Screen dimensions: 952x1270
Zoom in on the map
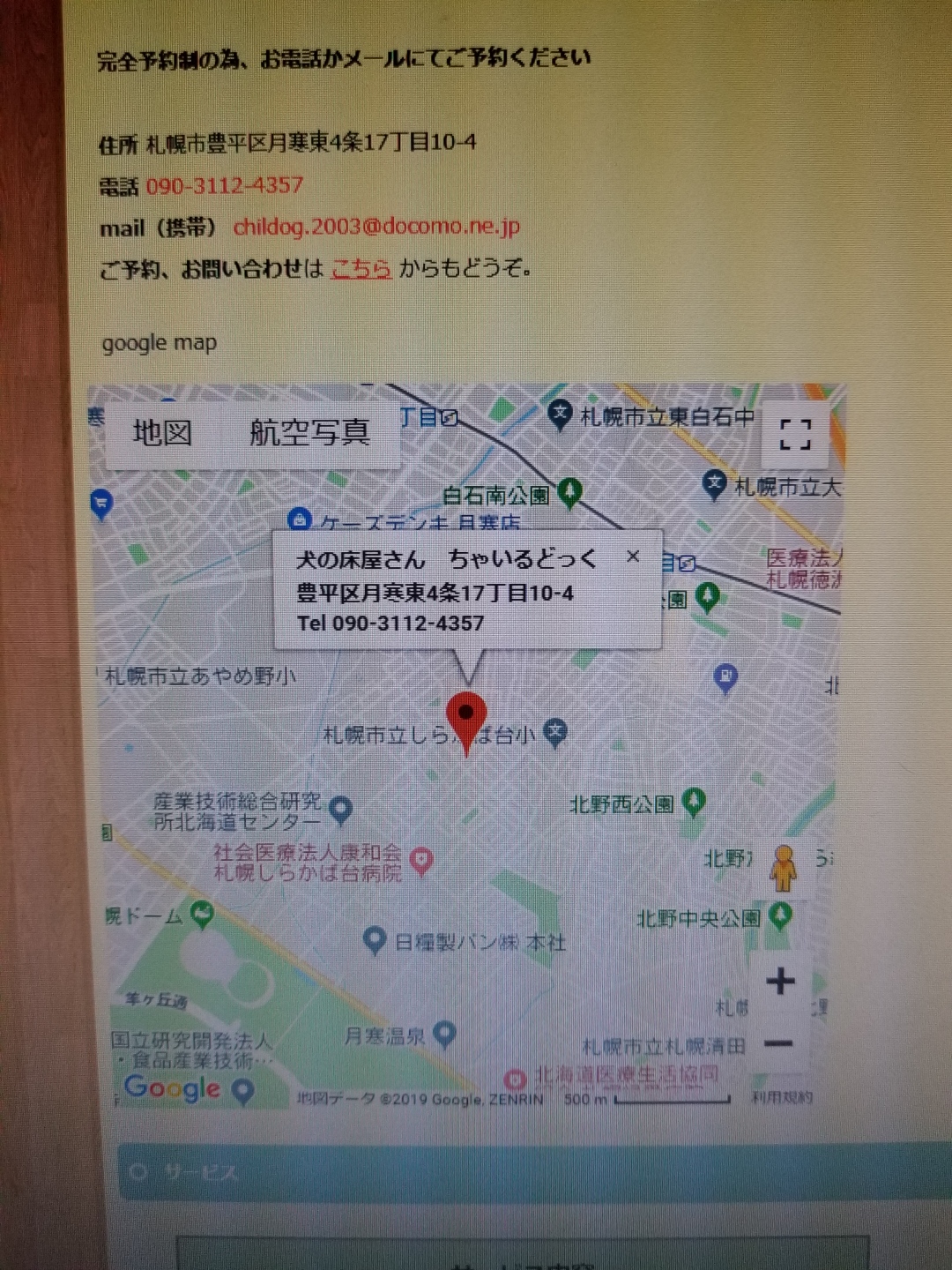(780, 981)
